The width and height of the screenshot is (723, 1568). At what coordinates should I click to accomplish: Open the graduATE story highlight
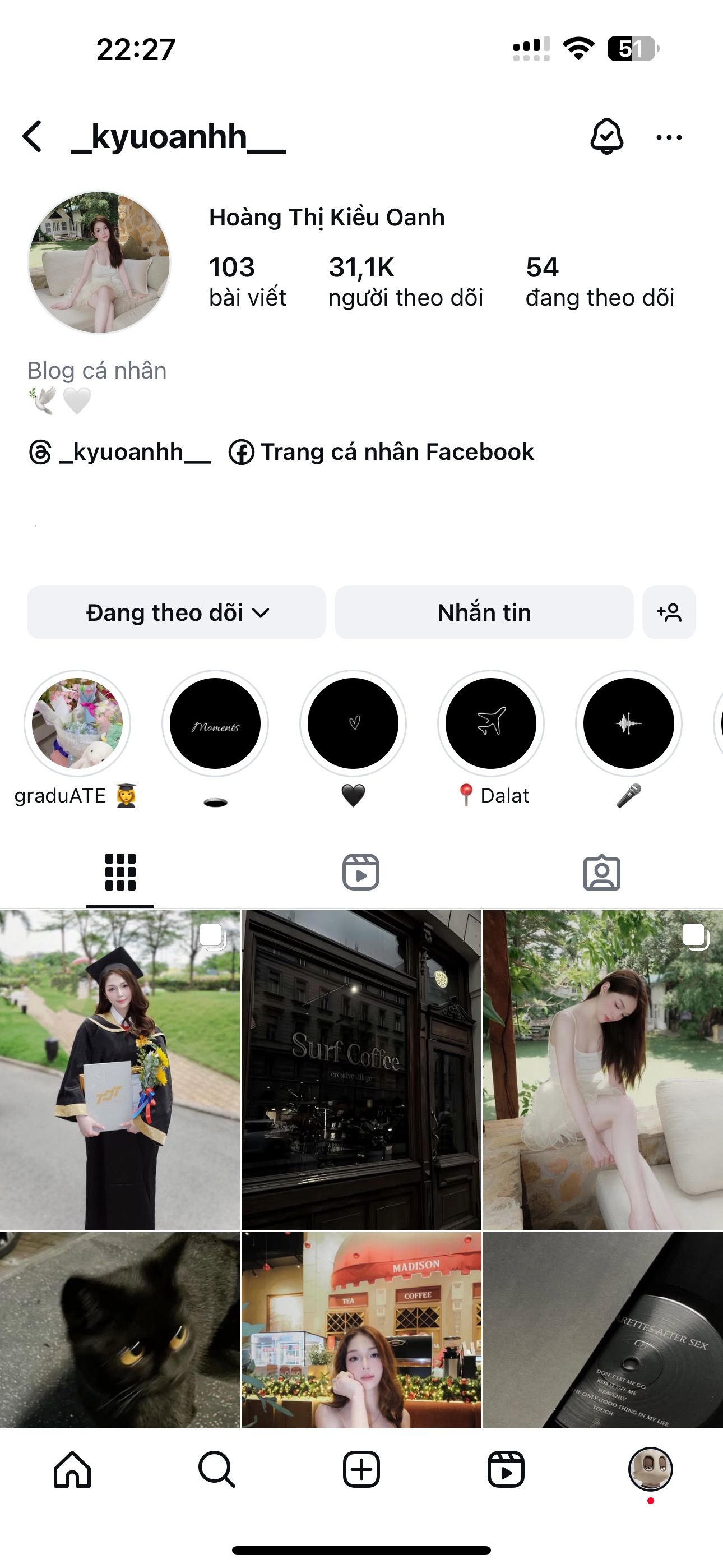[x=77, y=723]
